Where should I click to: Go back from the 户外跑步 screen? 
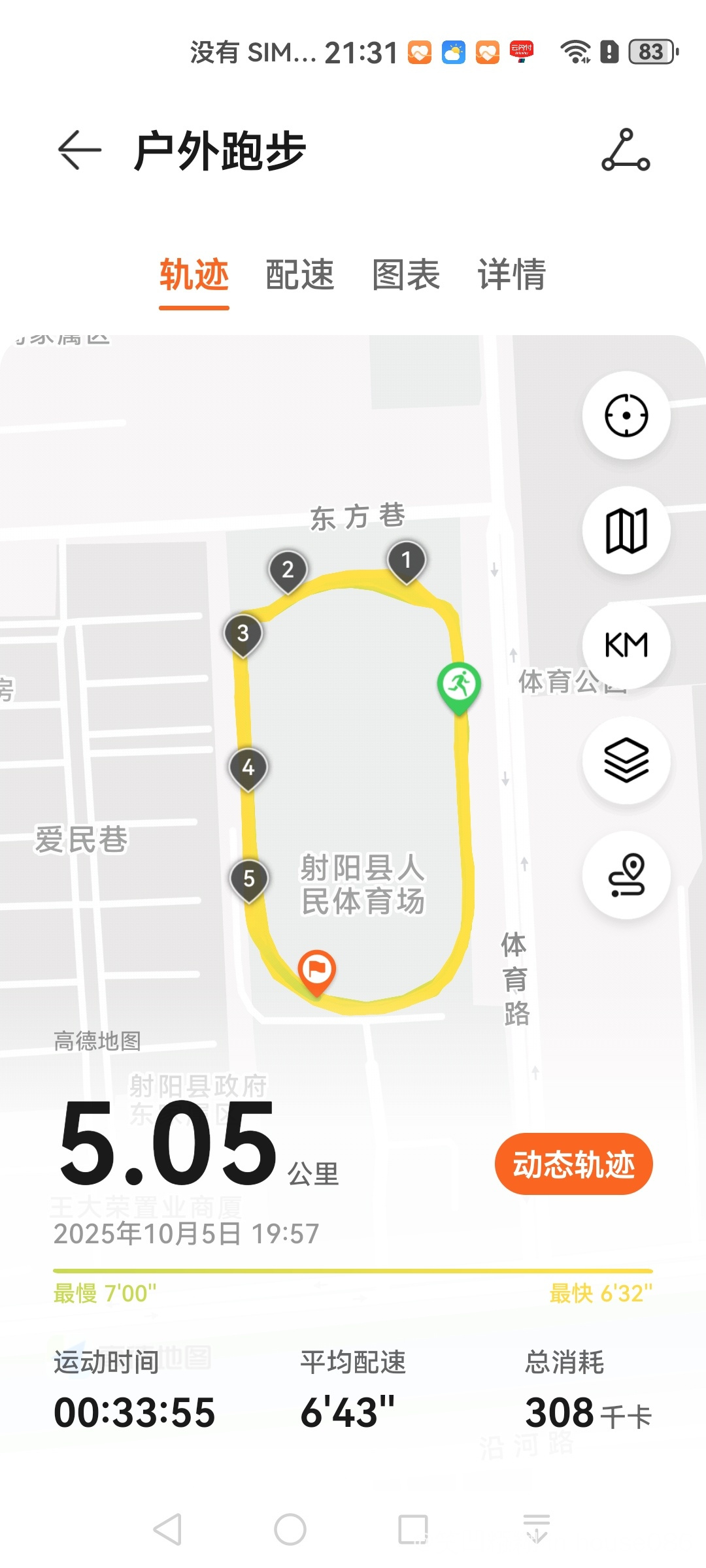80,150
